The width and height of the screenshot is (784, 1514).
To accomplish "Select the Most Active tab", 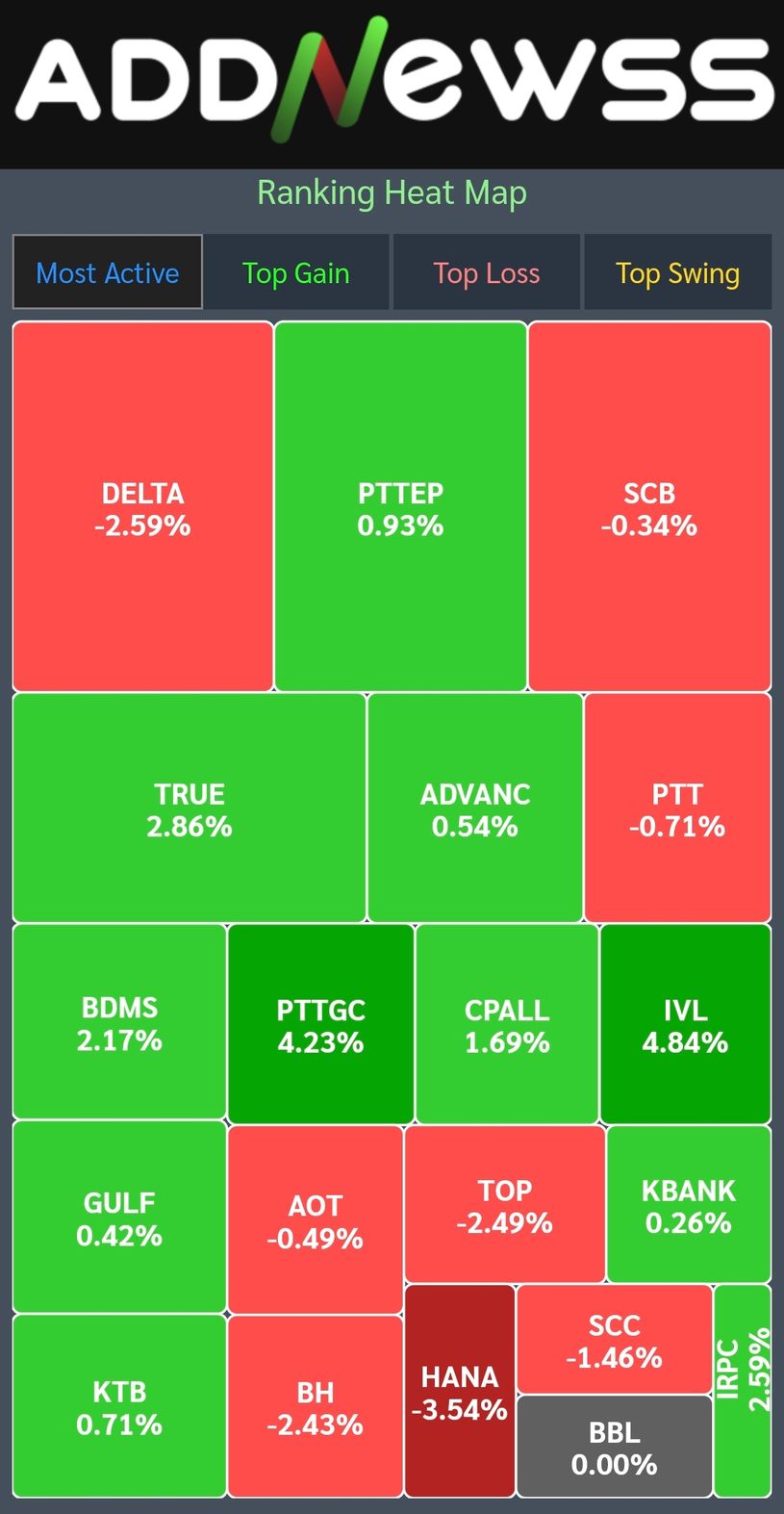I will tap(108, 273).
